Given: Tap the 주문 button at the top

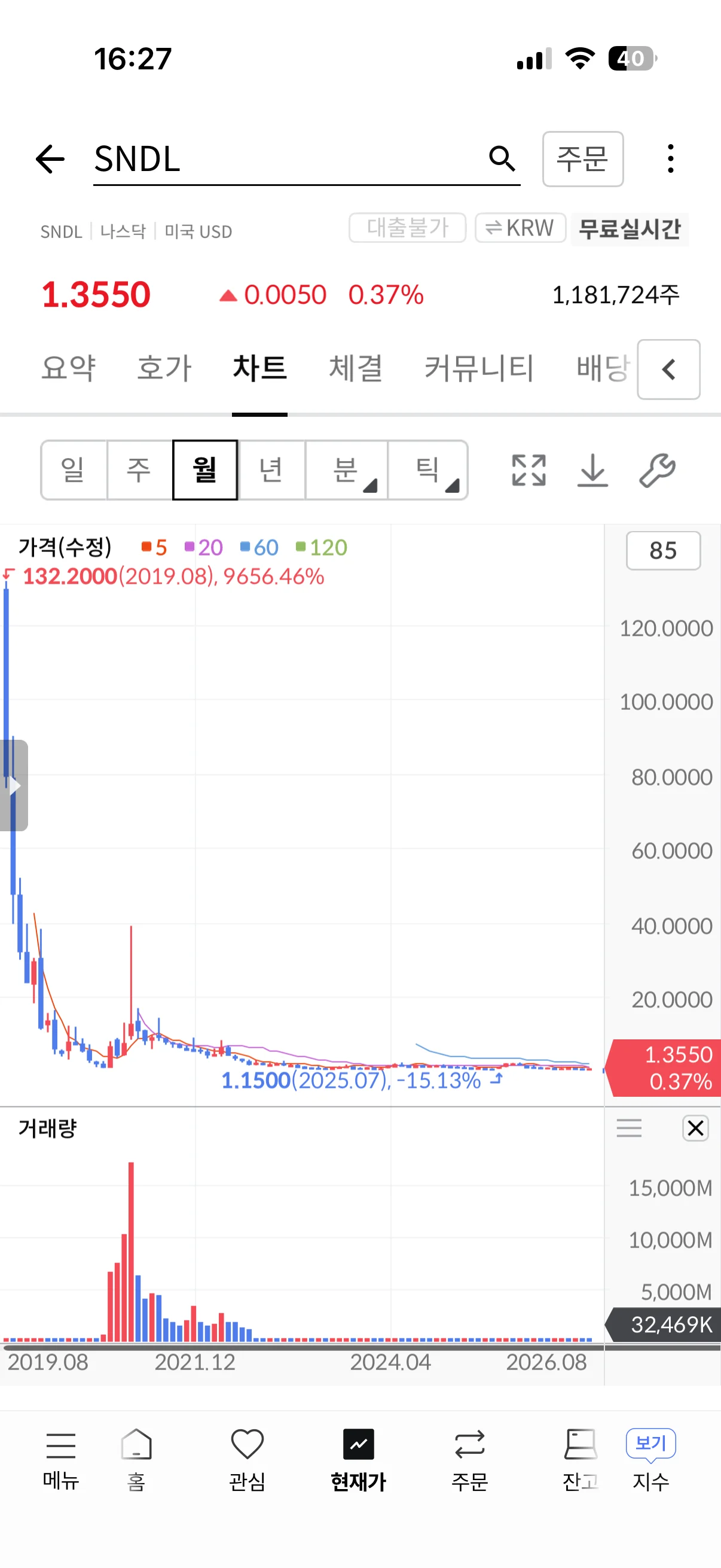Looking at the screenshot, I should [582, 159].
